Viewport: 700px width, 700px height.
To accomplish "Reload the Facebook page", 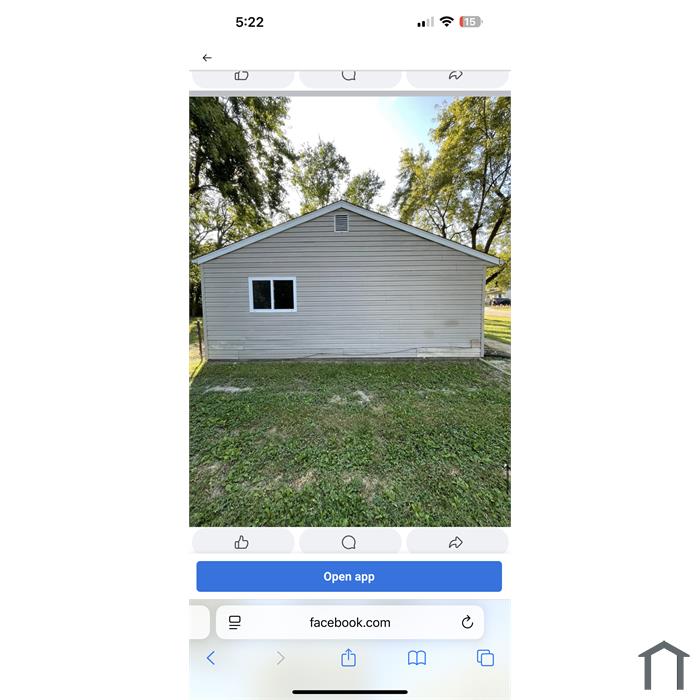I will point(467,622).
